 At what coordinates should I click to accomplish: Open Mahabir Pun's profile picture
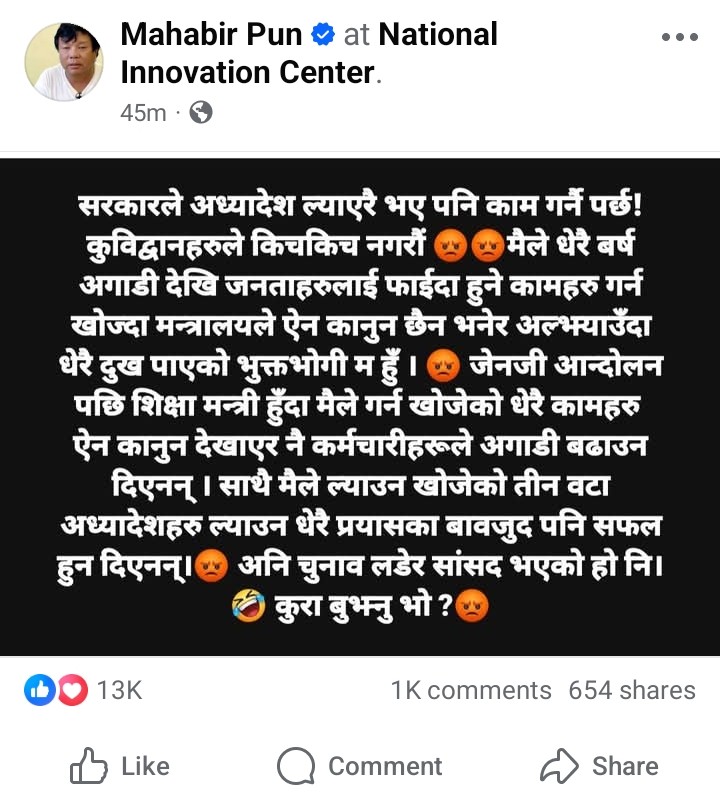64,62
